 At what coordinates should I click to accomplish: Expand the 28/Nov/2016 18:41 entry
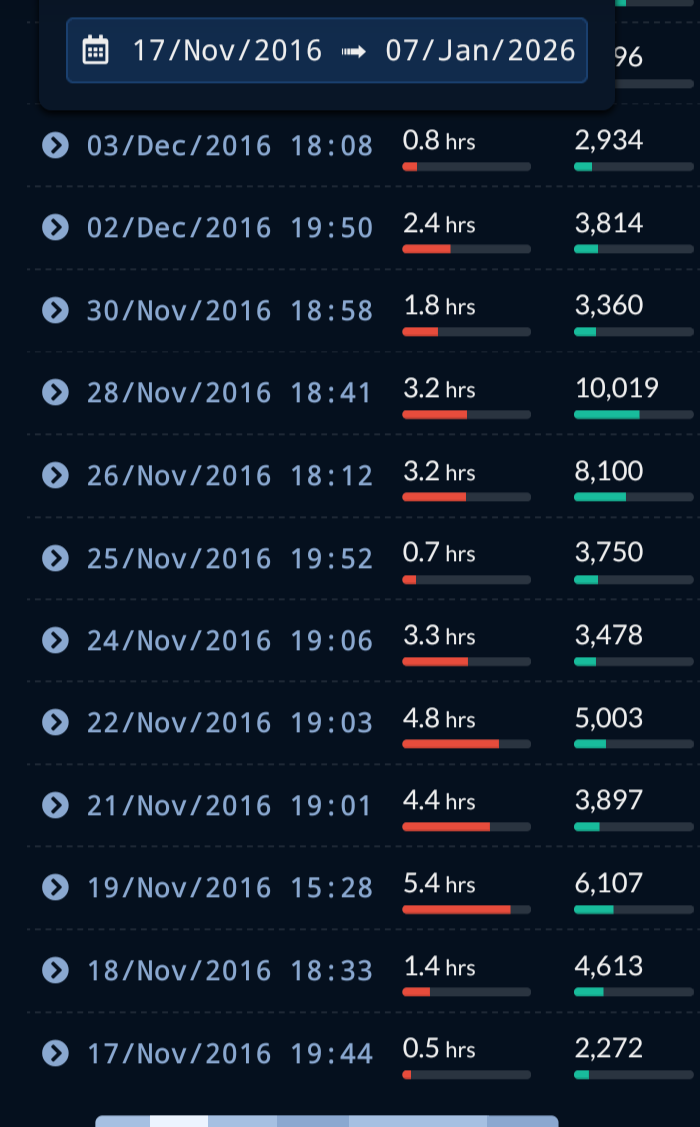(55, 393)
